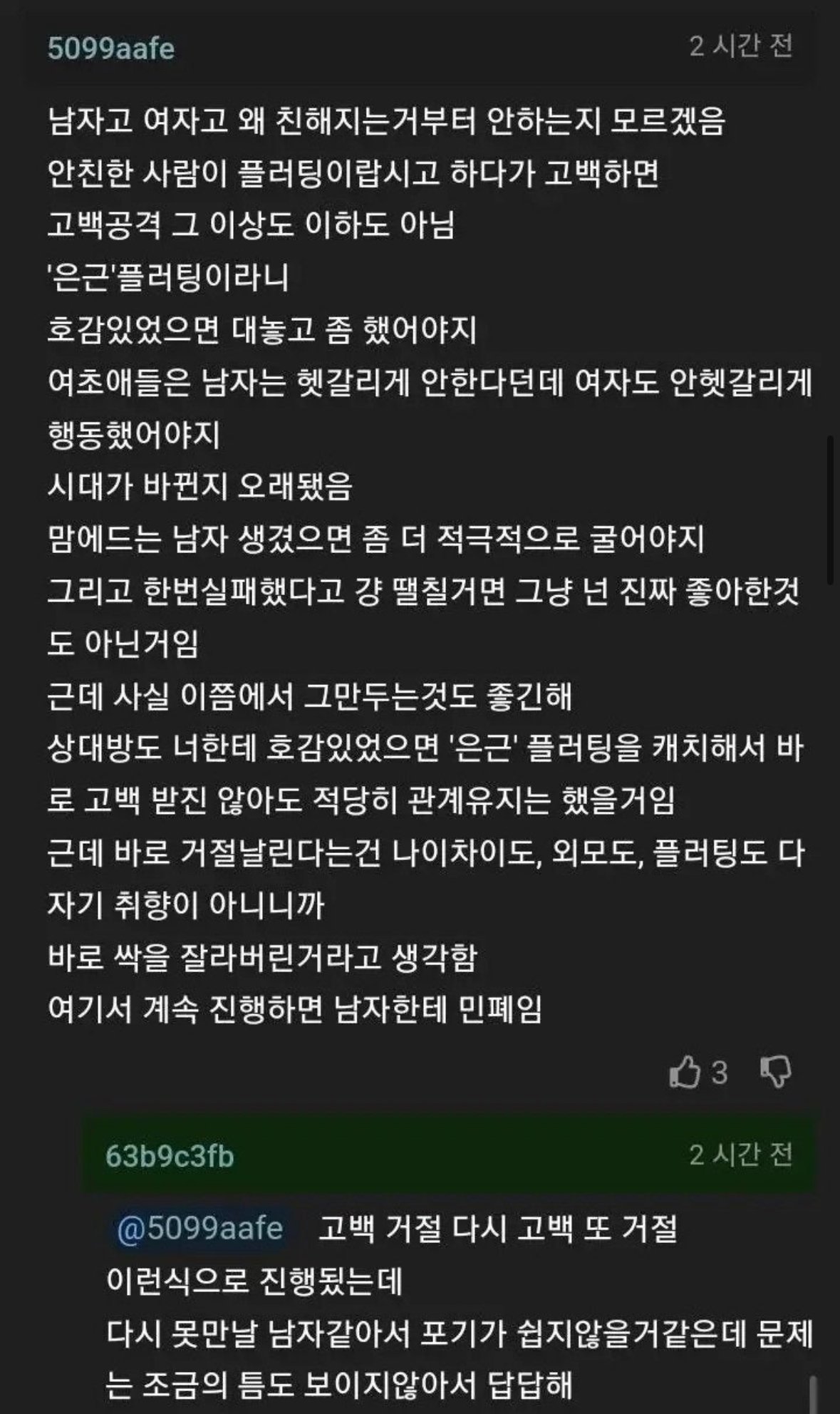View replier 63b9c3fb's profile
840x1414 pixels.
point(170,1156)
